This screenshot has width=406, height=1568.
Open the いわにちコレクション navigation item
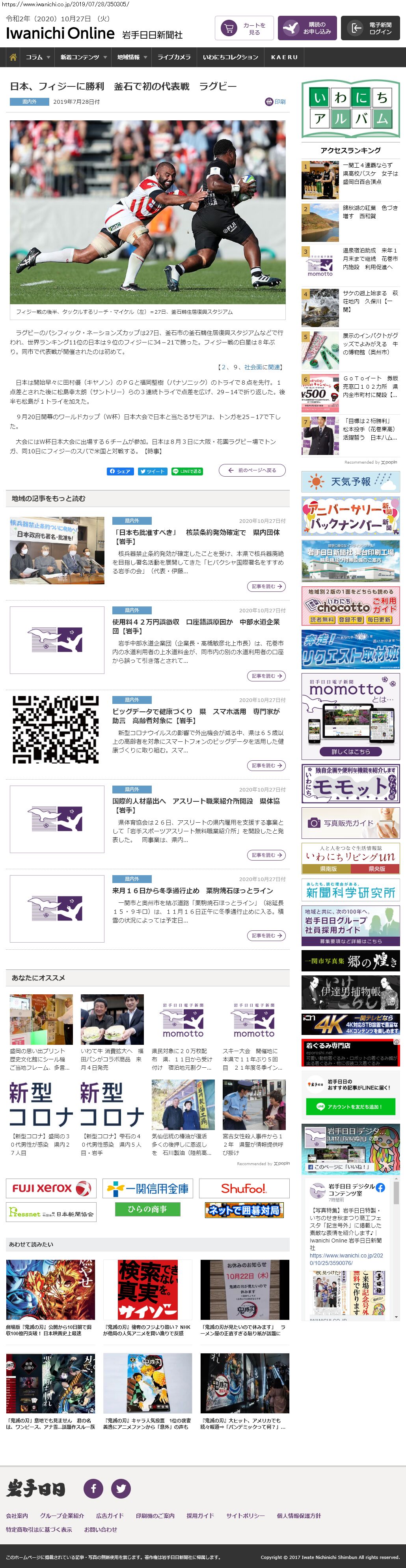pyautogui.click(x=230, y=57)
